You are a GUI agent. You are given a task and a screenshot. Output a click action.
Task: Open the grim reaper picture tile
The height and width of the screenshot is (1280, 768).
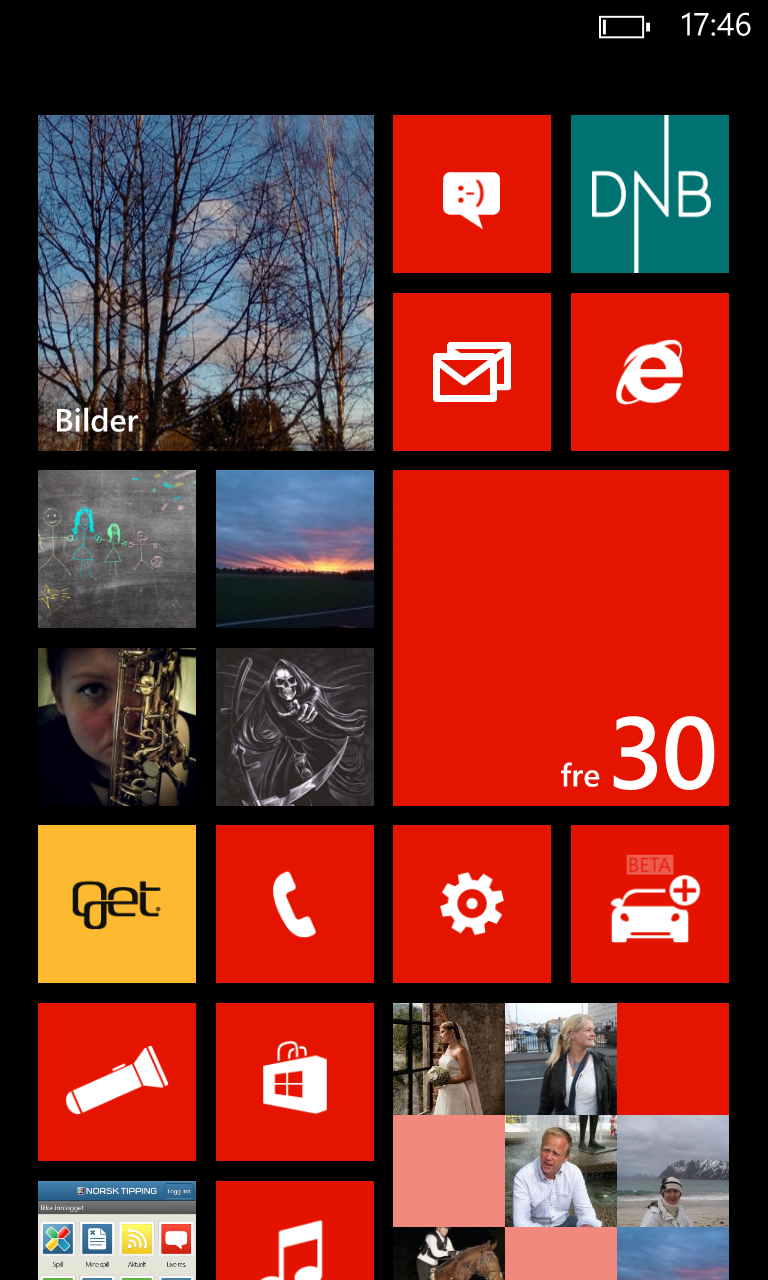(x=295, y=727)
